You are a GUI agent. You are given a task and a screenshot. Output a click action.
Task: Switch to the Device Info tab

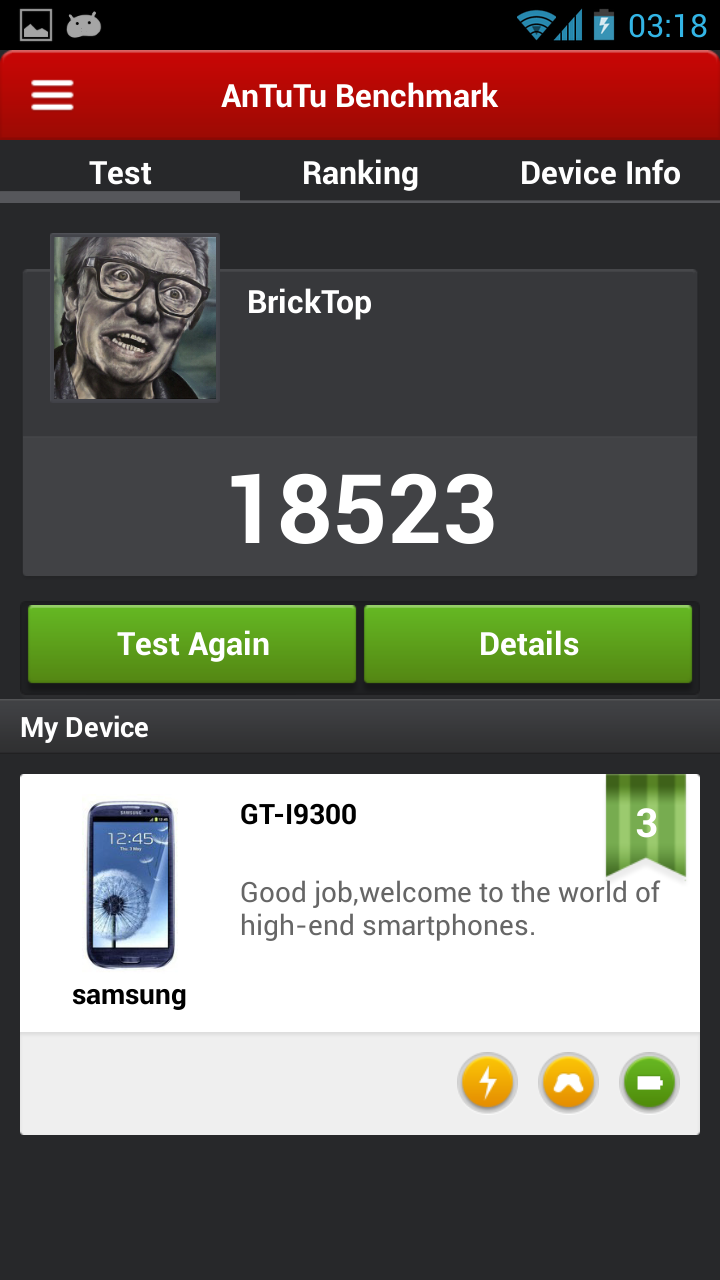pyautogui.click(x=600, y=173)
